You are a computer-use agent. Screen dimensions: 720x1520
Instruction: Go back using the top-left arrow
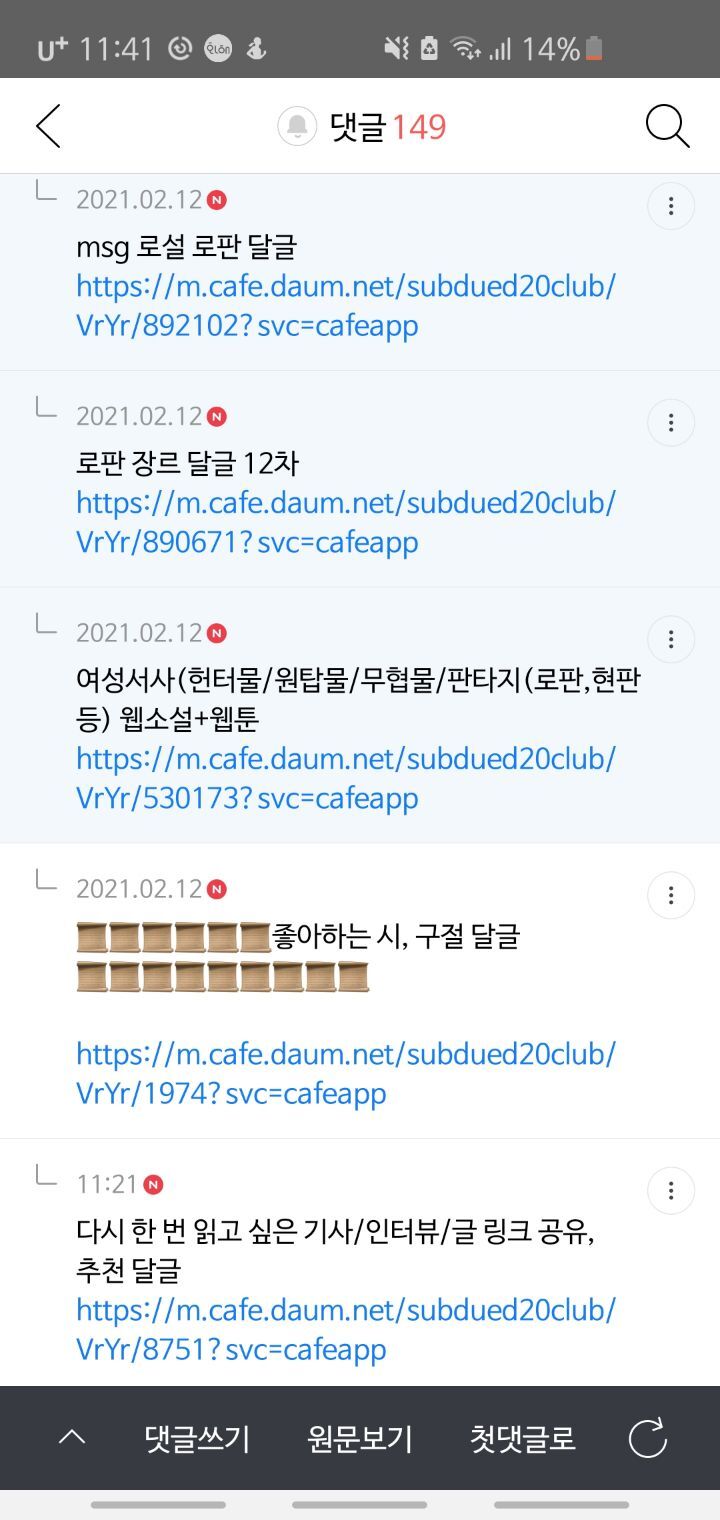coord(48,127)
